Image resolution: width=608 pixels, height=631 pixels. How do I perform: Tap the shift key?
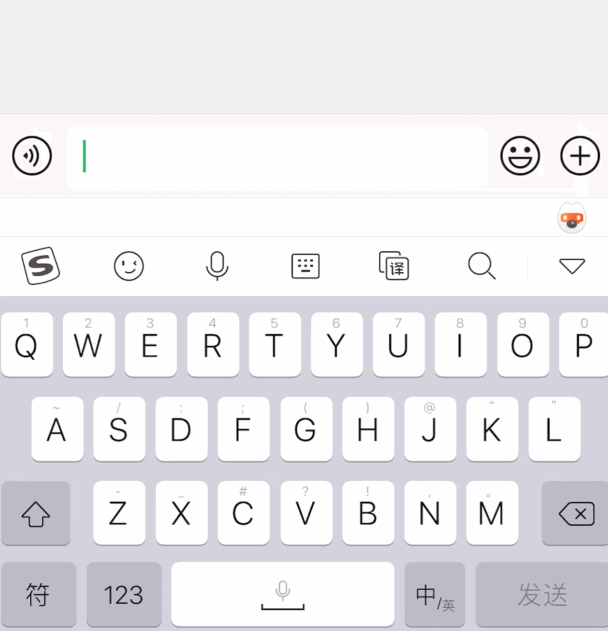(36, 513)
